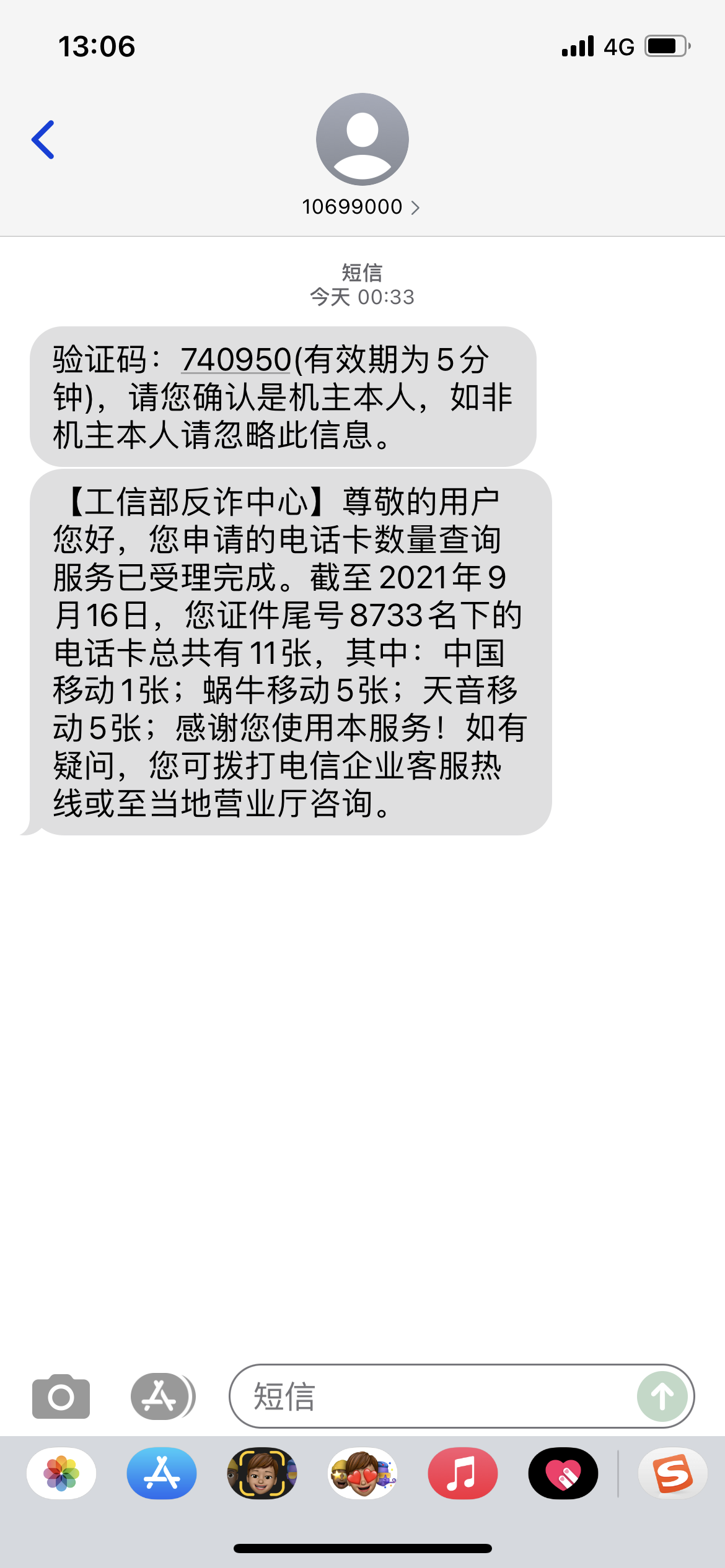Open the Memoji stickers app
Screen dimensions: 725x1568
(362, 1473)
